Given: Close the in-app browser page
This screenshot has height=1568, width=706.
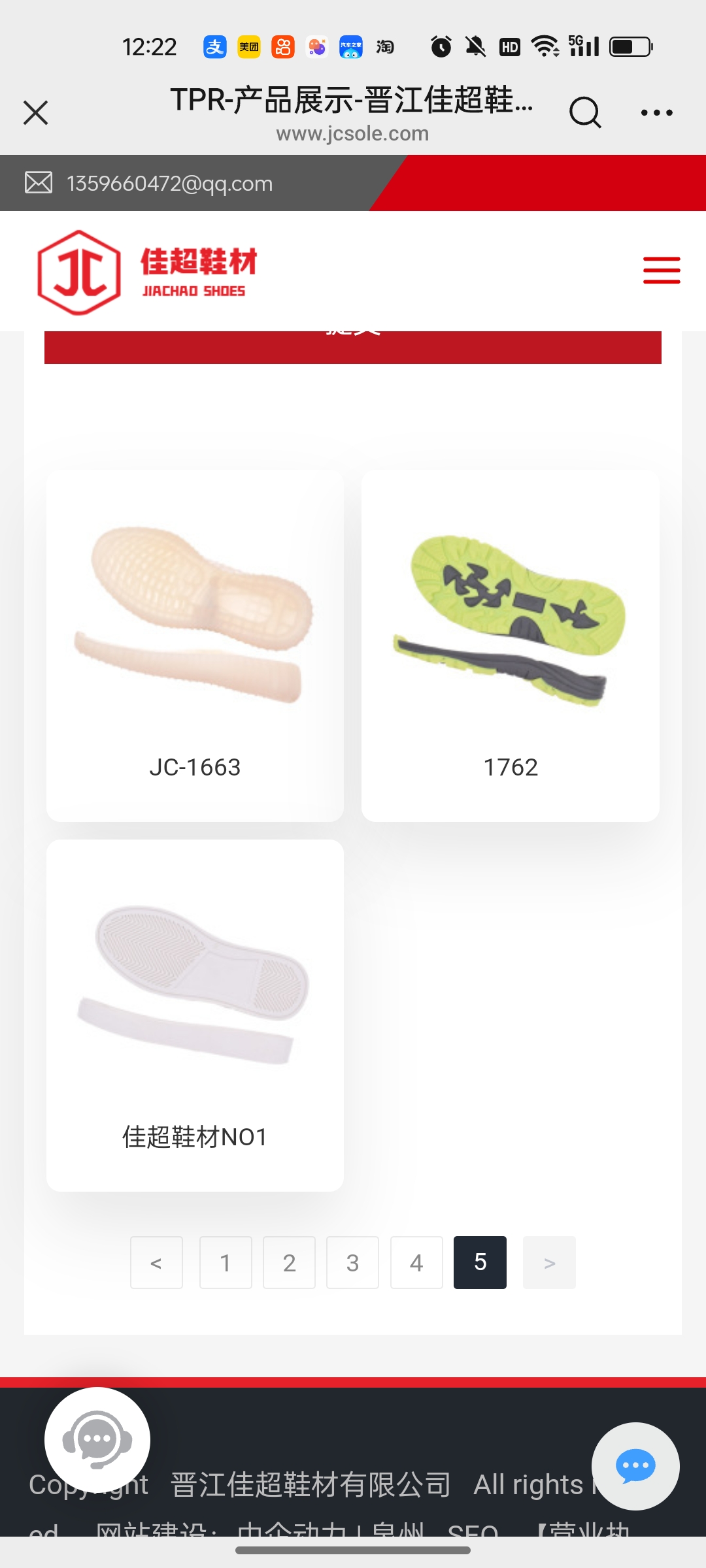Looking at the screenshot, I should 36,112.
